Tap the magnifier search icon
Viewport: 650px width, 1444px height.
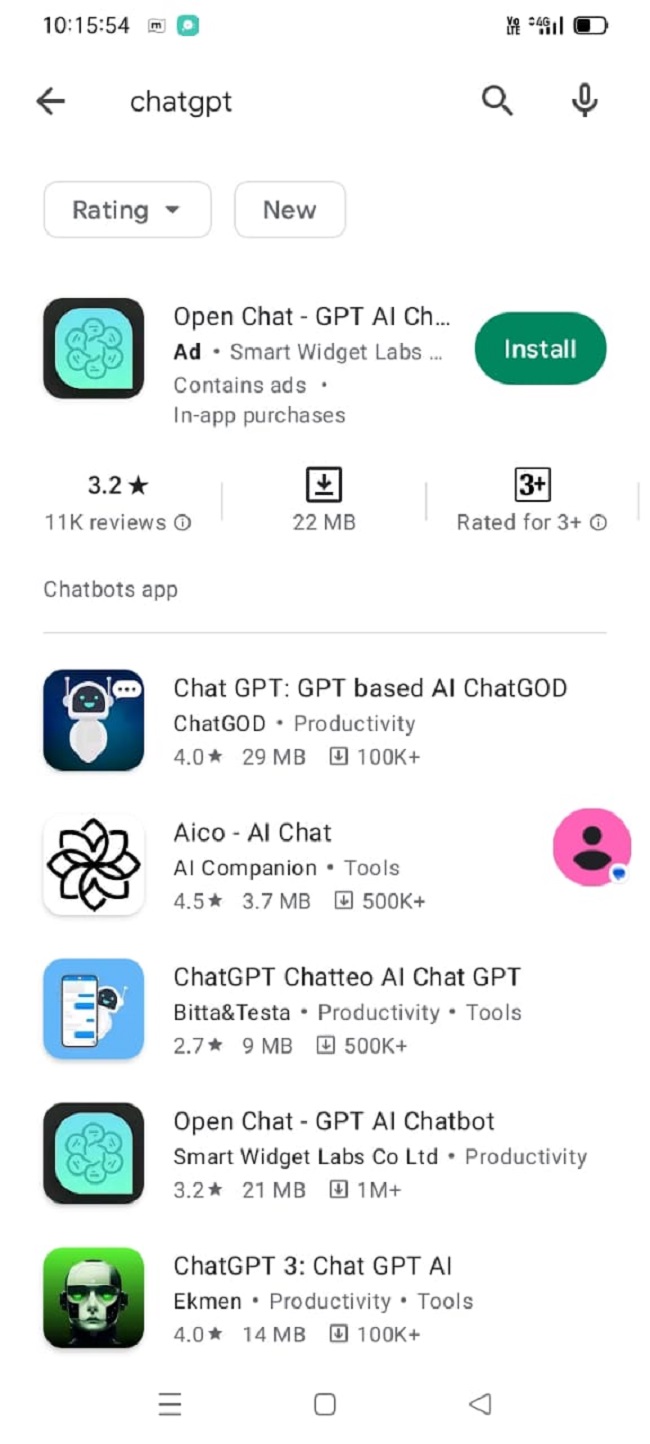(497, 101)
